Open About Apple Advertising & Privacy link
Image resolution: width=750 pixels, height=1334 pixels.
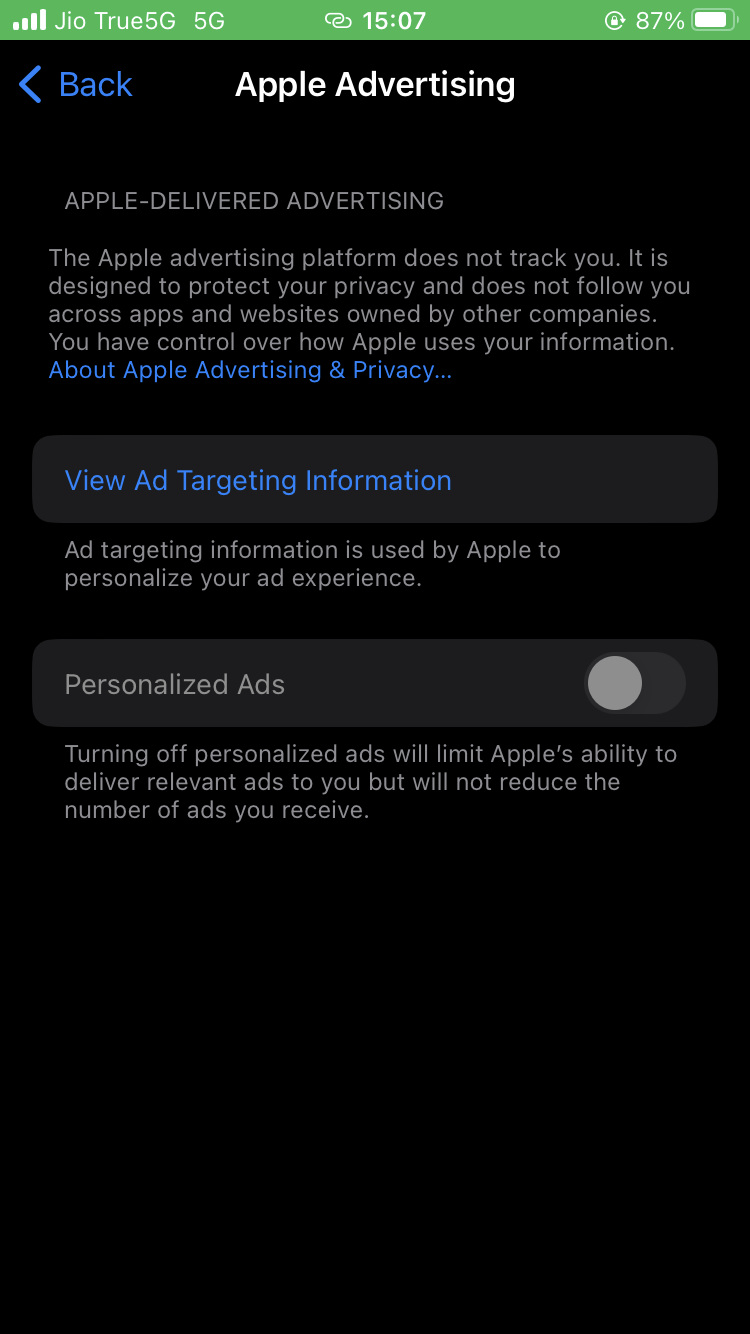tap(250, 370)
